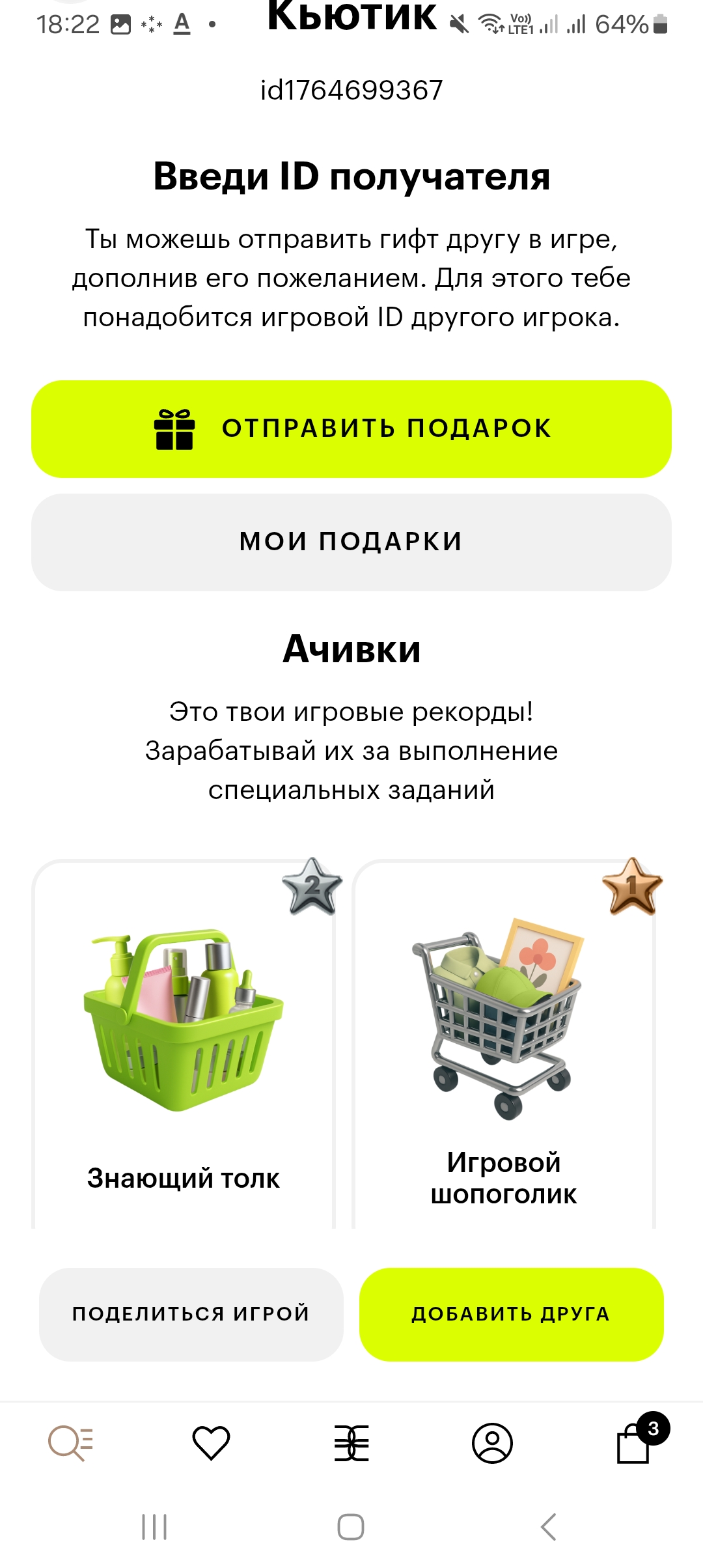Show recent apps from the navigation bar
This screenshot has width=703, height=1568.
click(x=154, y=1526)
